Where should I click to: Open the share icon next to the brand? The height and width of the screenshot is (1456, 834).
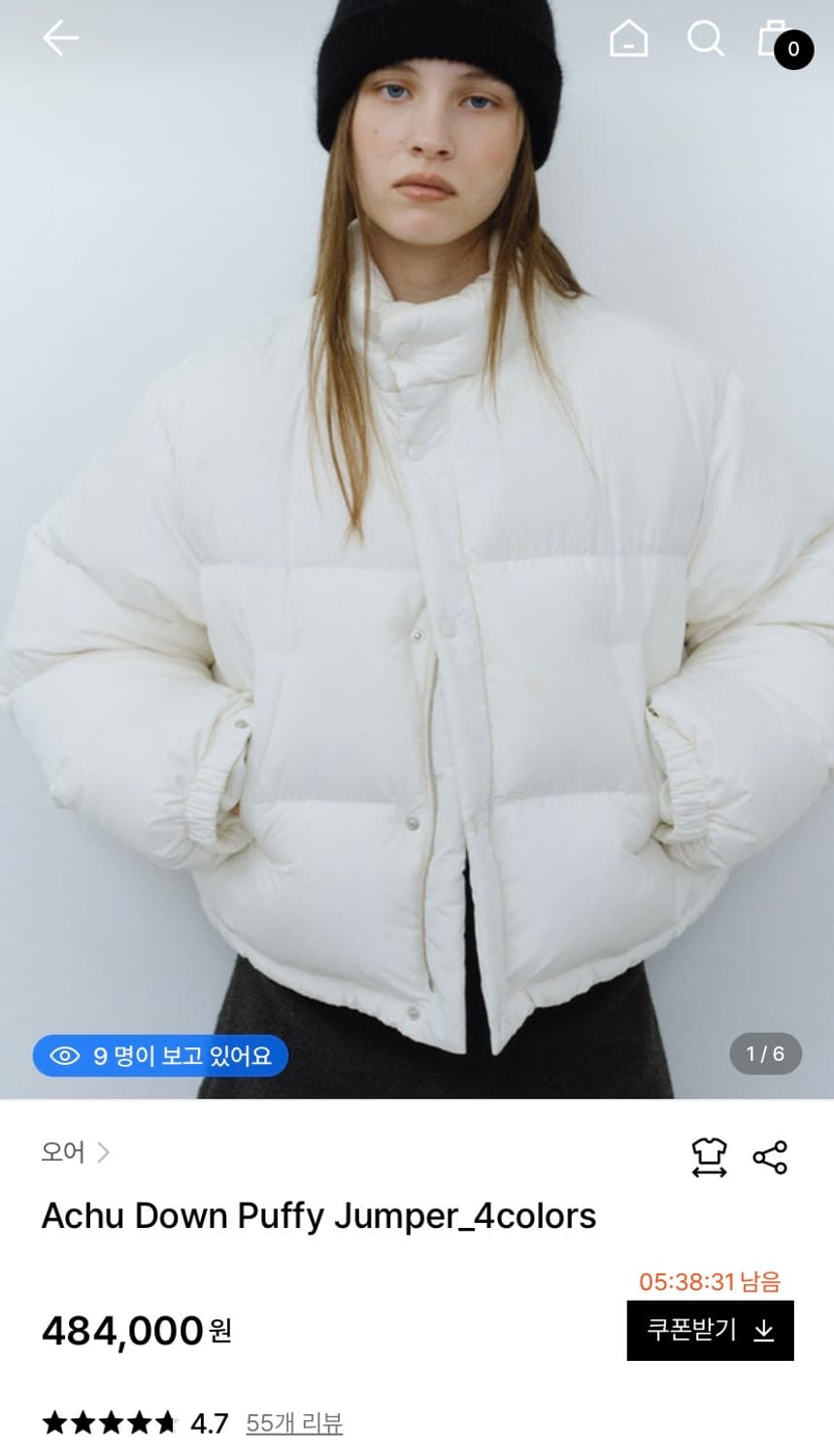tap(769, 1155)
